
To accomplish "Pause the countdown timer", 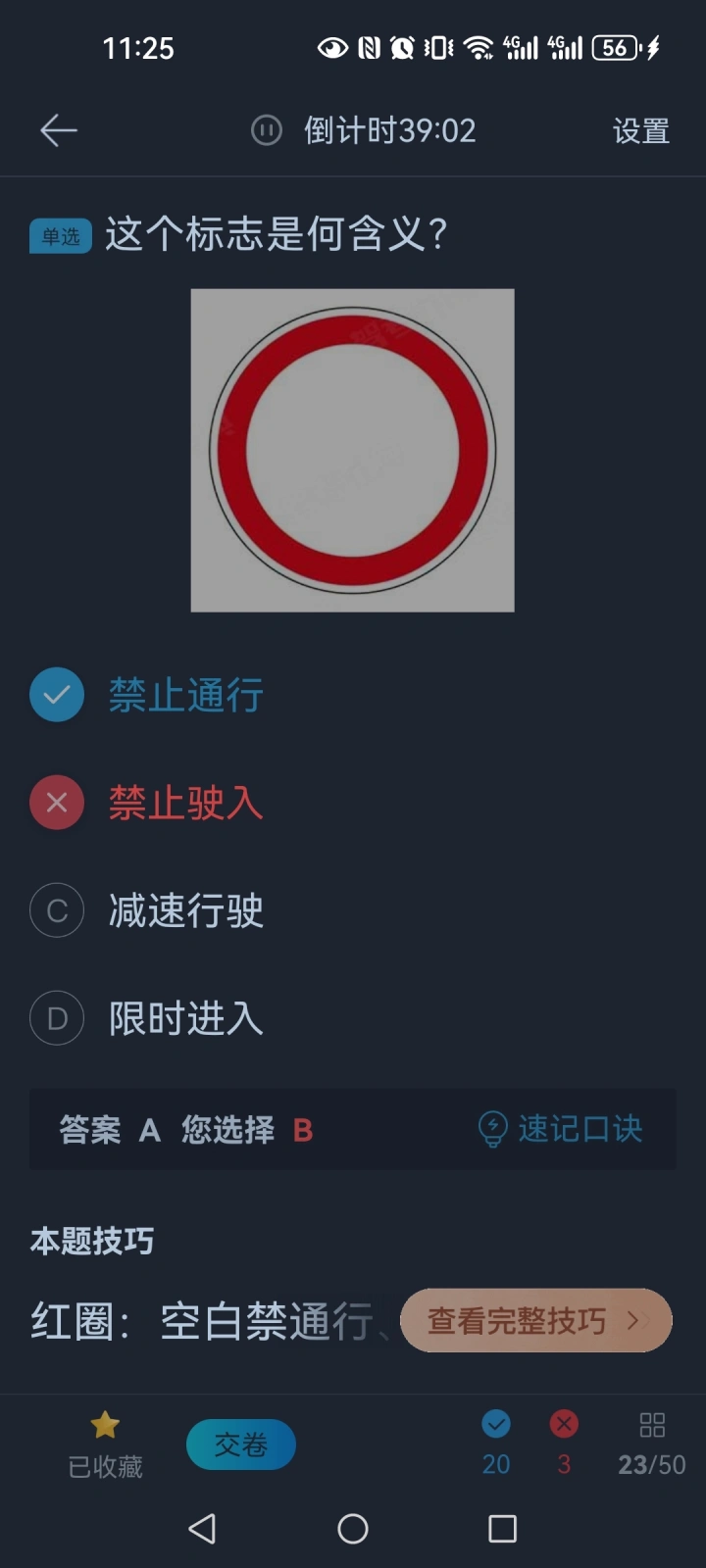I will coord(267,130).
